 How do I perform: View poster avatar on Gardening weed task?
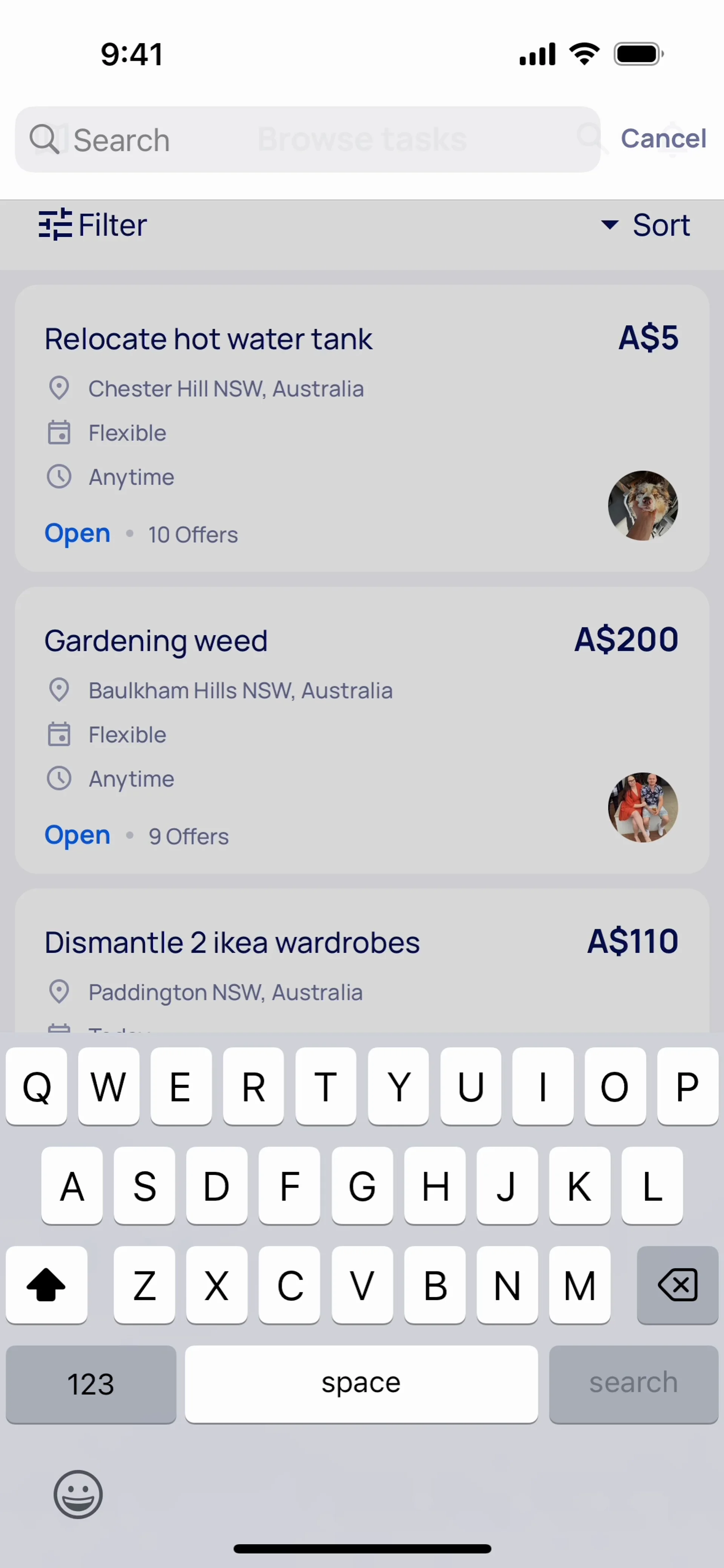click(643, 807)
